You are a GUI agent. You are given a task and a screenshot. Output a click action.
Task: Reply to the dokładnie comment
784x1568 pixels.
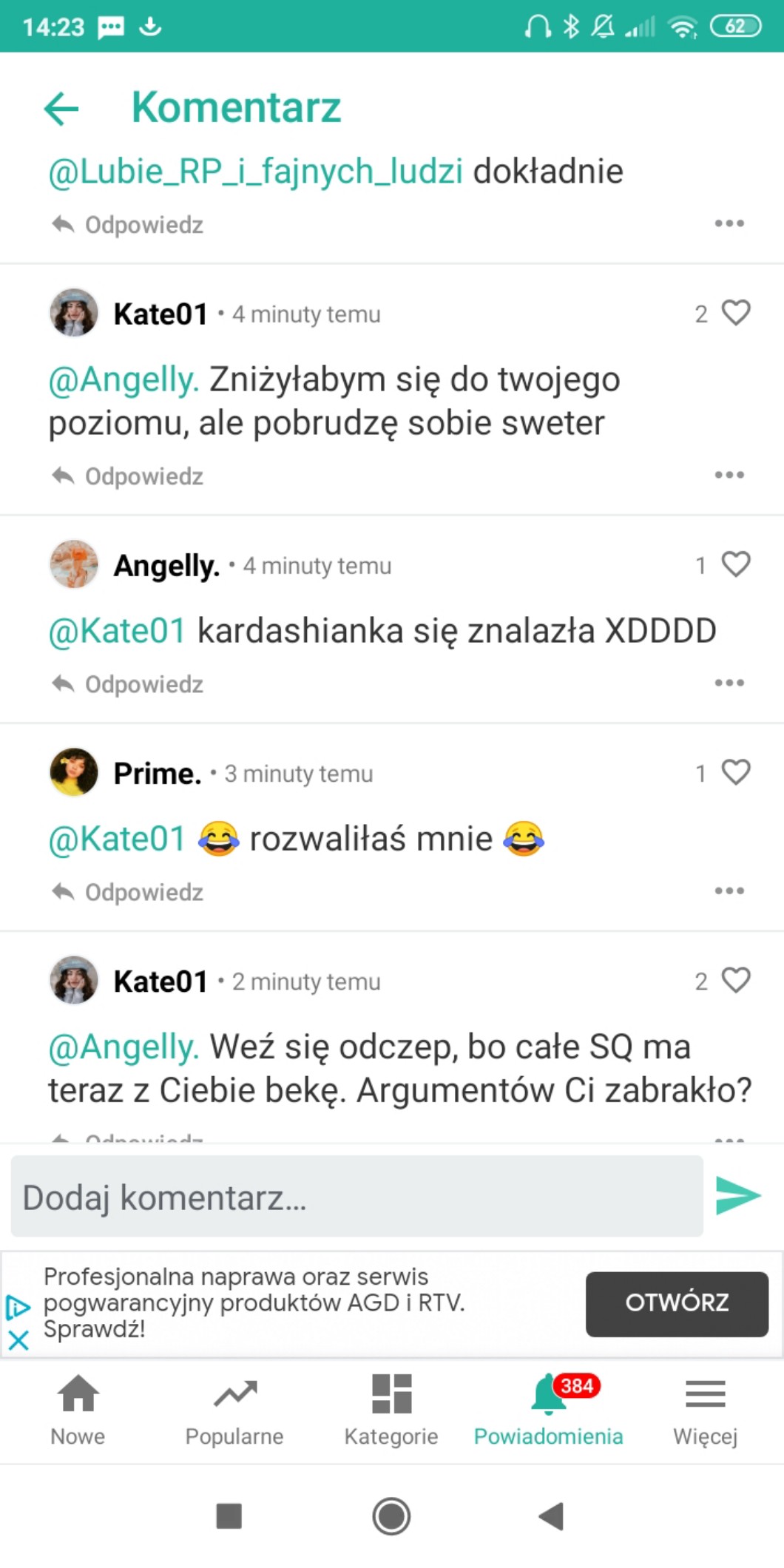click(x=128, y=225)
